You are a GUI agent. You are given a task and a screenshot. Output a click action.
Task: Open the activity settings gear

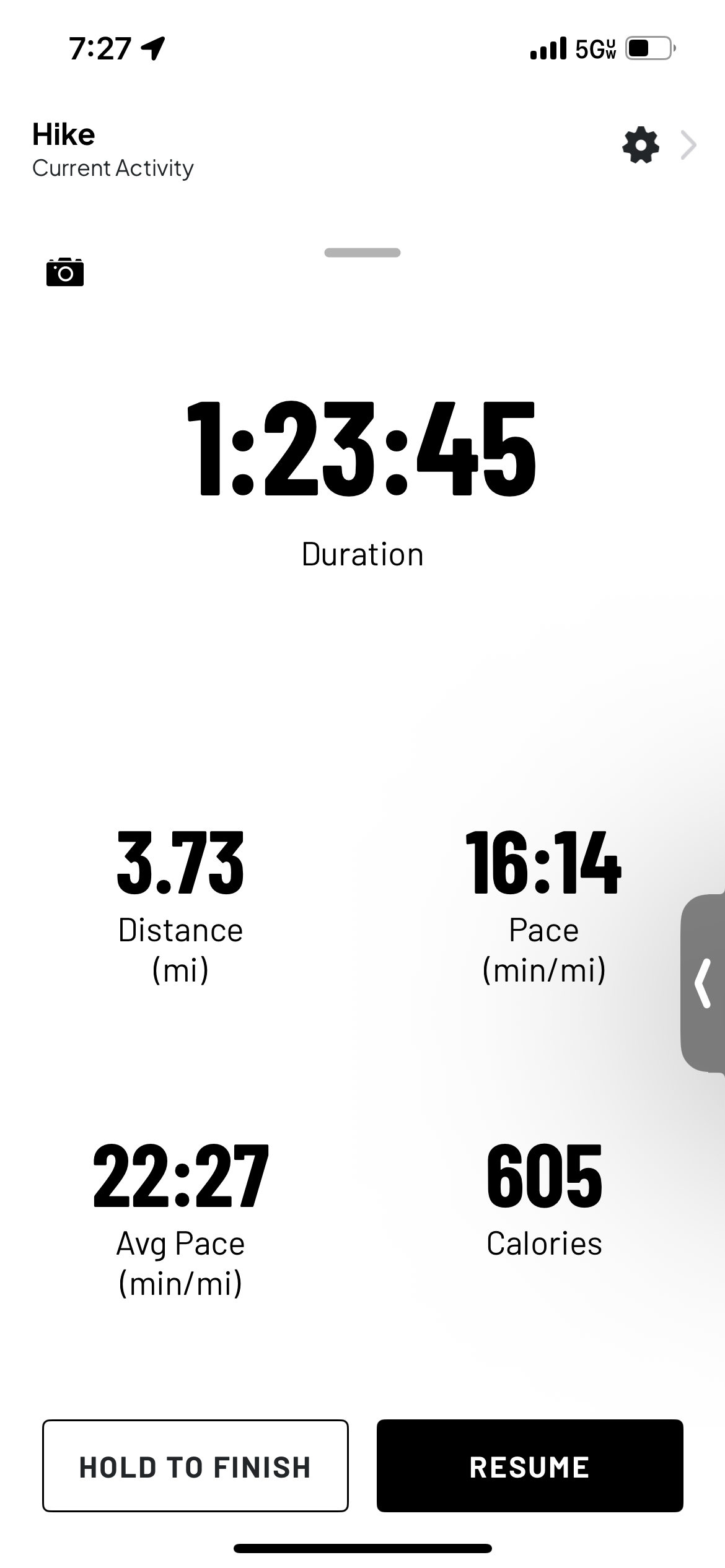pyautogui.click(x=640, y=146)
